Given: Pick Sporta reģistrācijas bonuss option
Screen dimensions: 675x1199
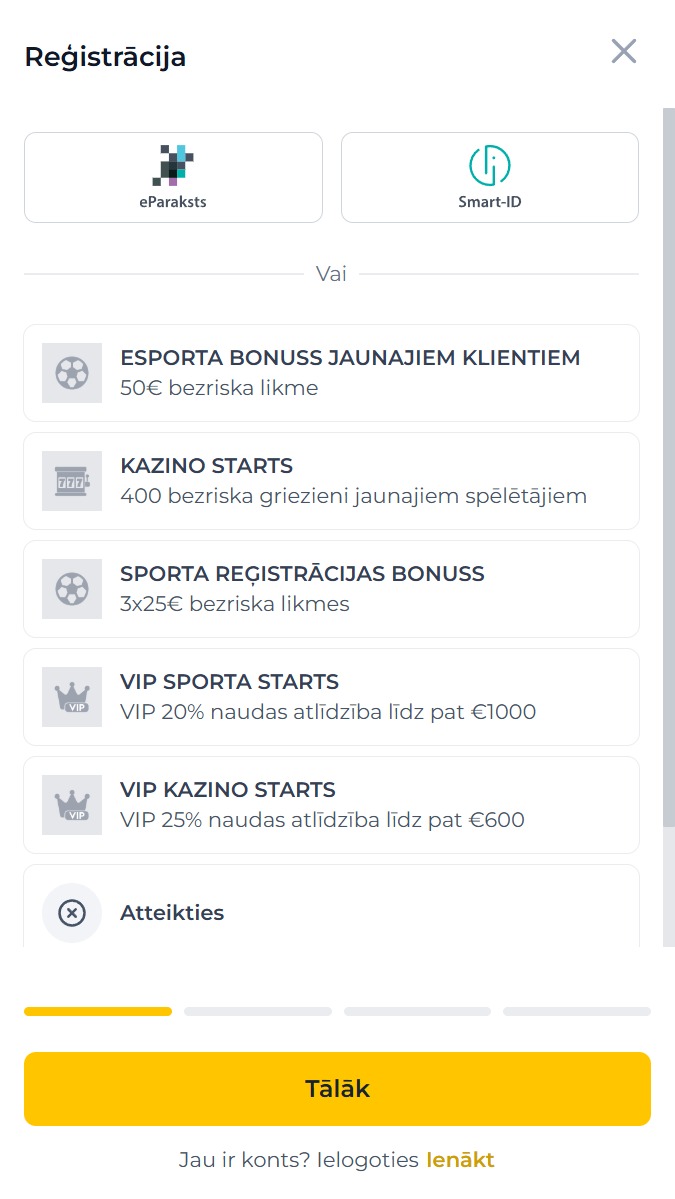Looking at the screenshot, I should [332, 589].
